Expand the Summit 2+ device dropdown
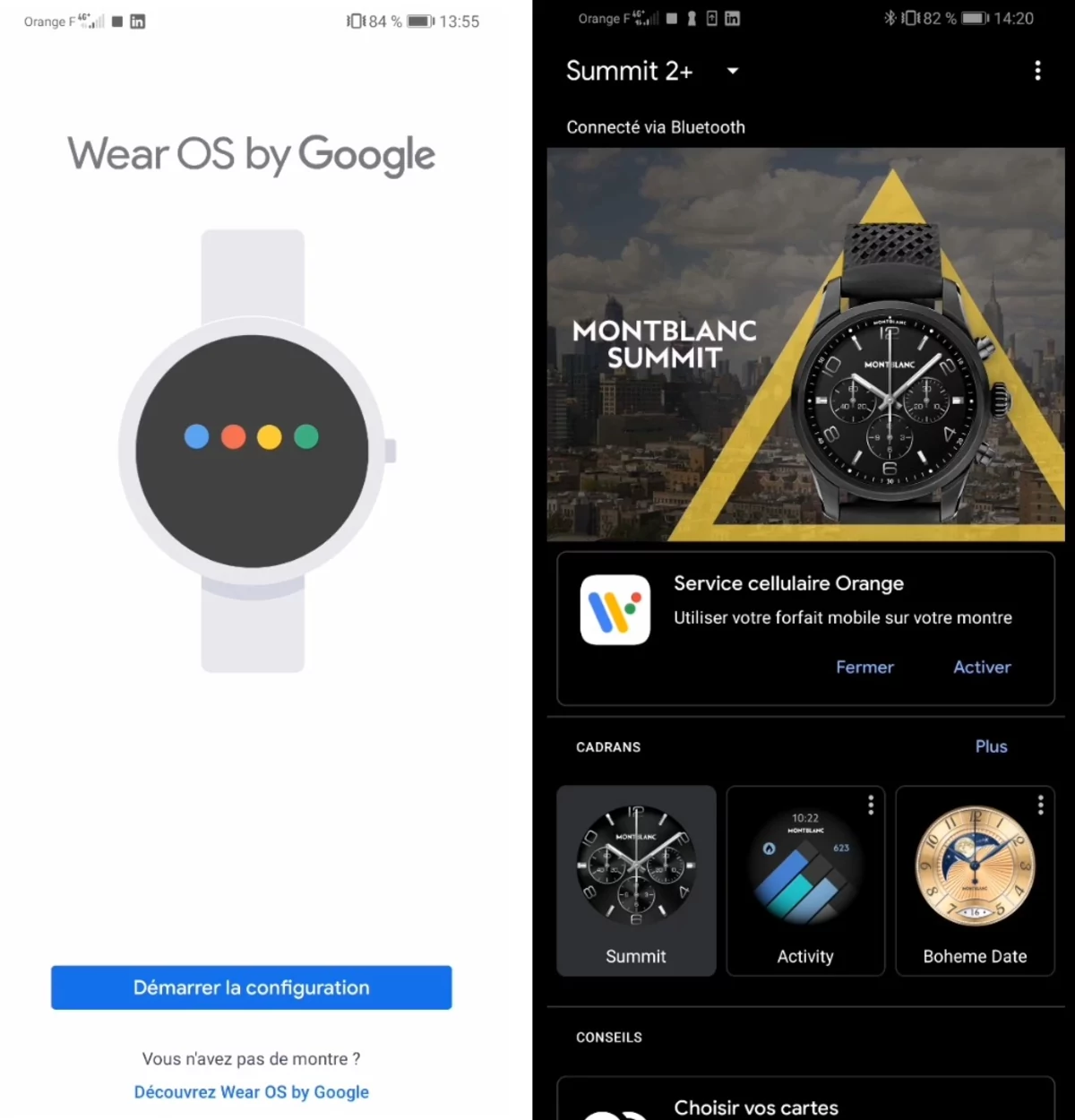Image resolution: width=1075 pixels, height=1120 pixels. click(x=732, y=71)
